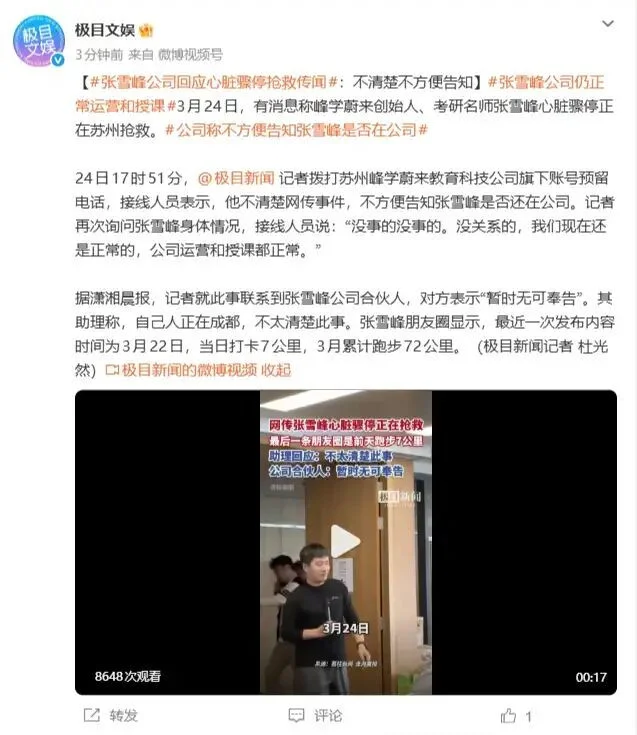
Task: Expand the post options chevron
Action: point(607,23)
